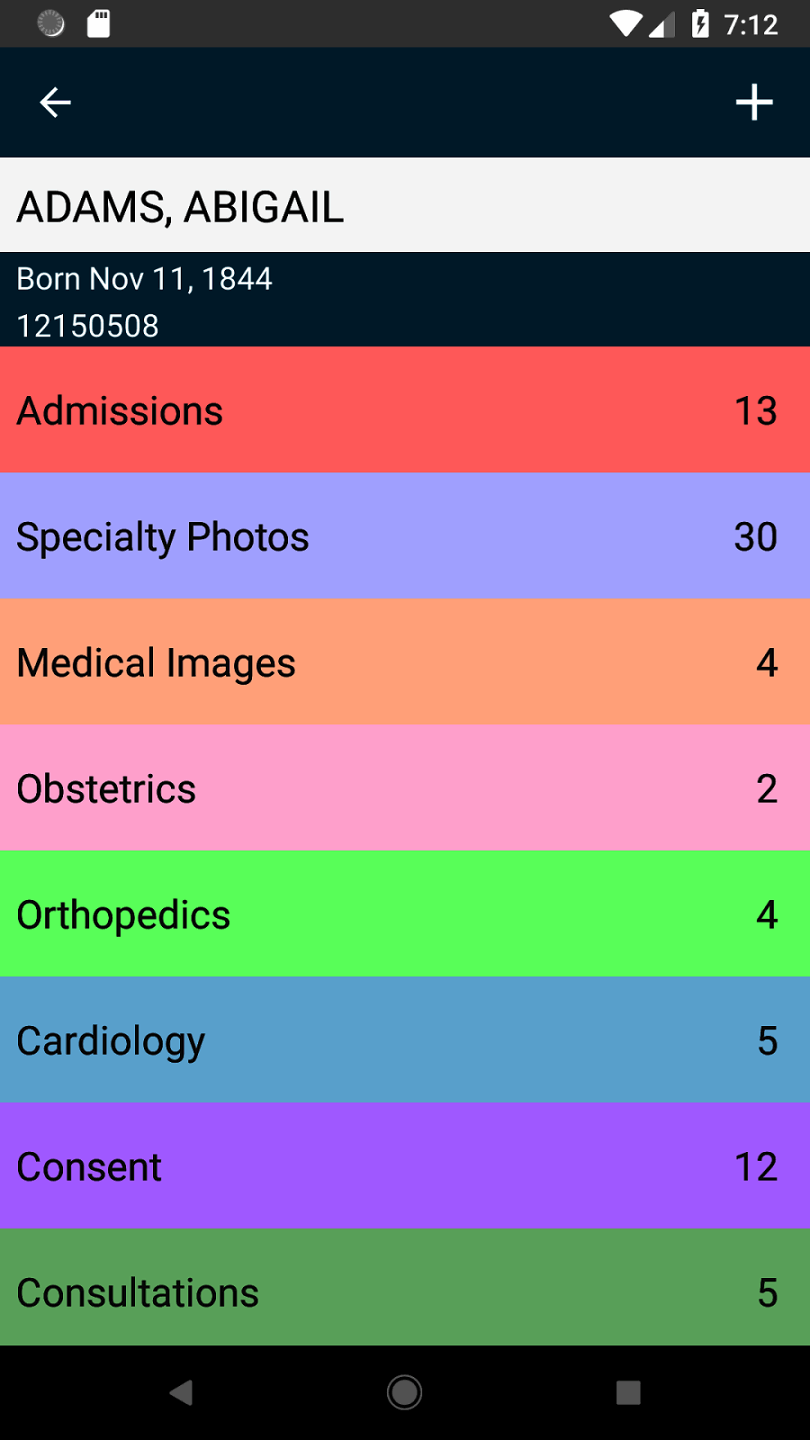Select the Medical Images row
Screen dimensions: 810x1440
(405, 662)
